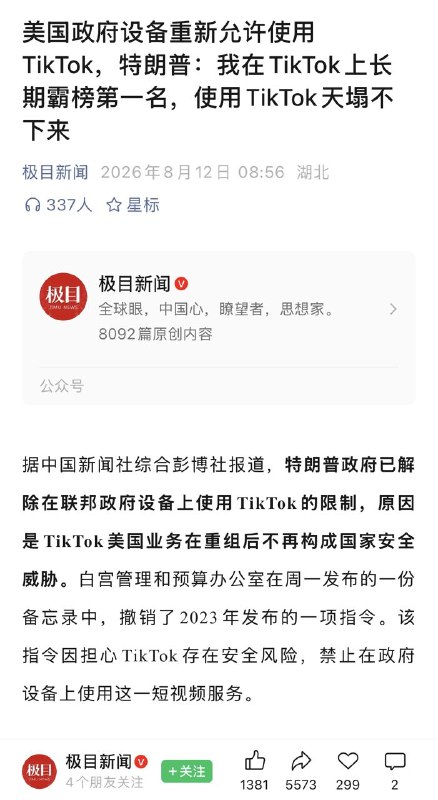Open the 极目新闻 author link under the headline

pyautogui.click(x=55, y=172)
